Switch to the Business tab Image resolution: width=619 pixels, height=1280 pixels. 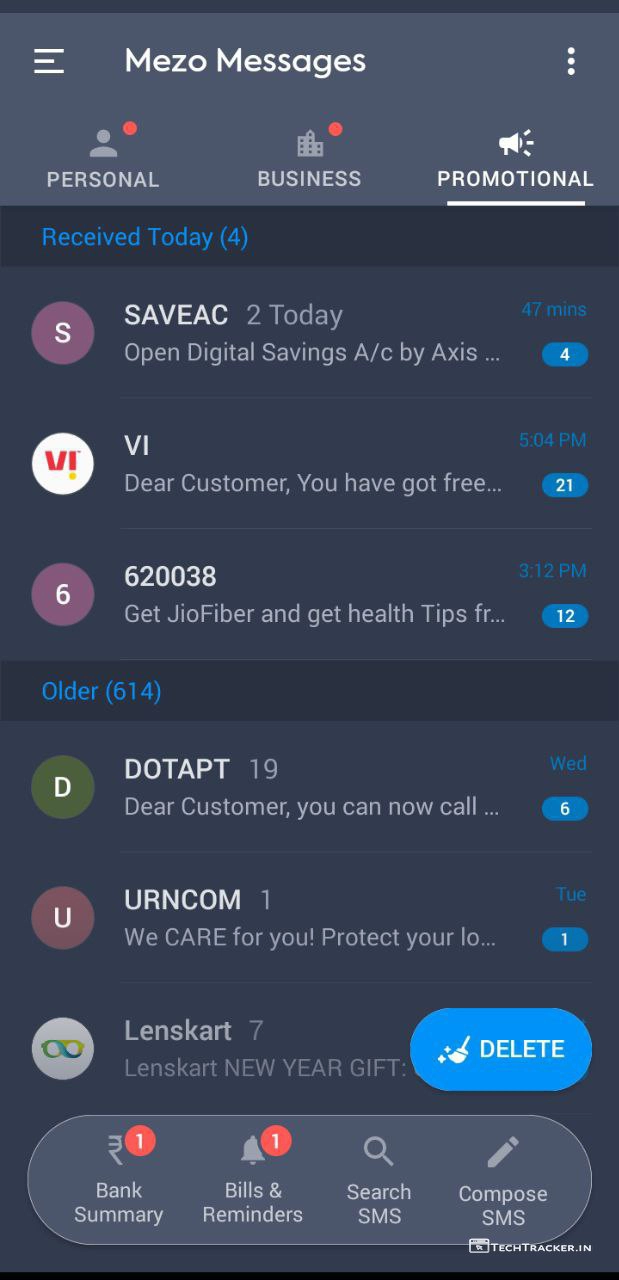coord(309,160)
